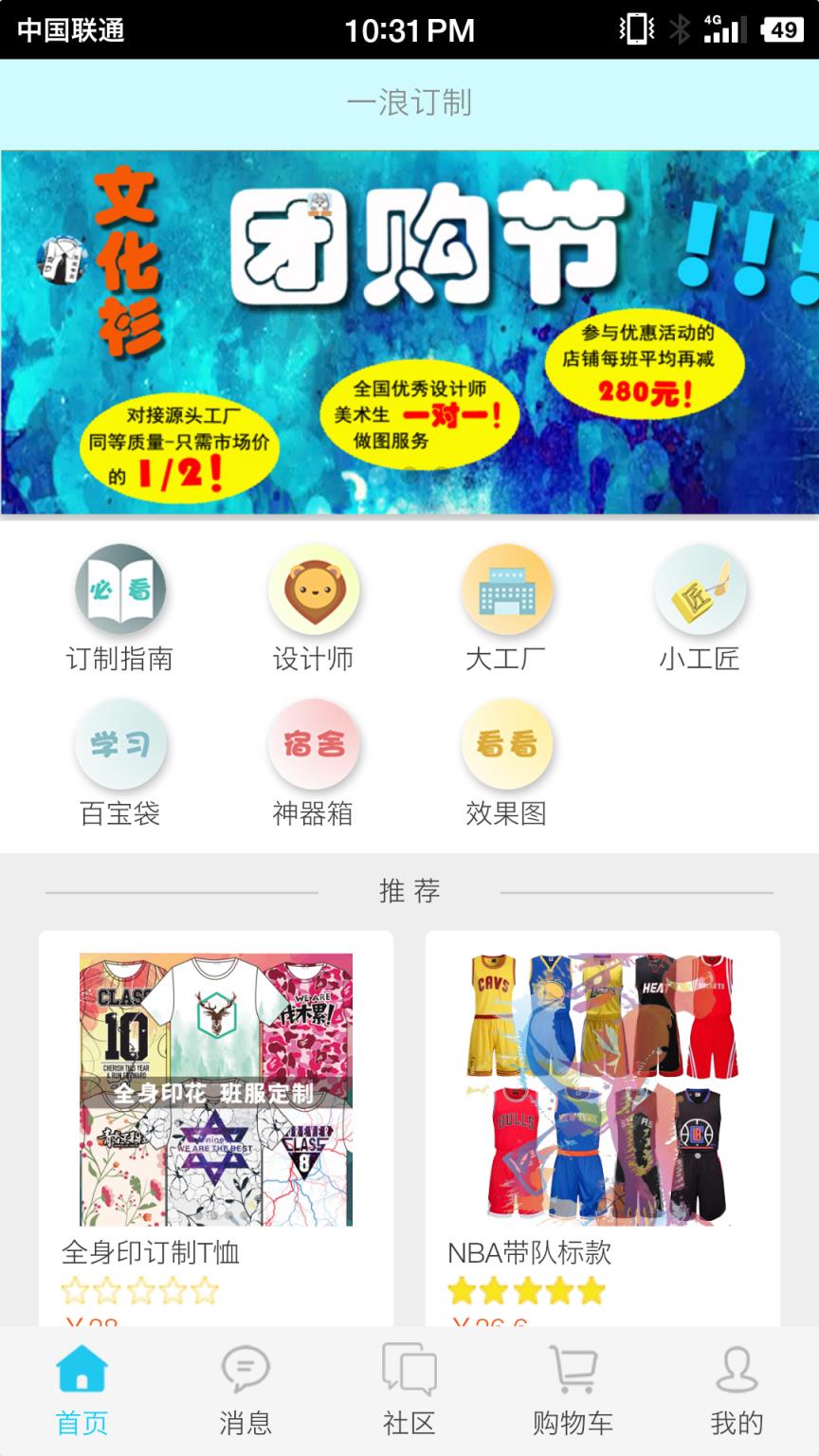Tap the 推荐 recommendations heading
Screen dimensions: 819x1456
[409, 891]
